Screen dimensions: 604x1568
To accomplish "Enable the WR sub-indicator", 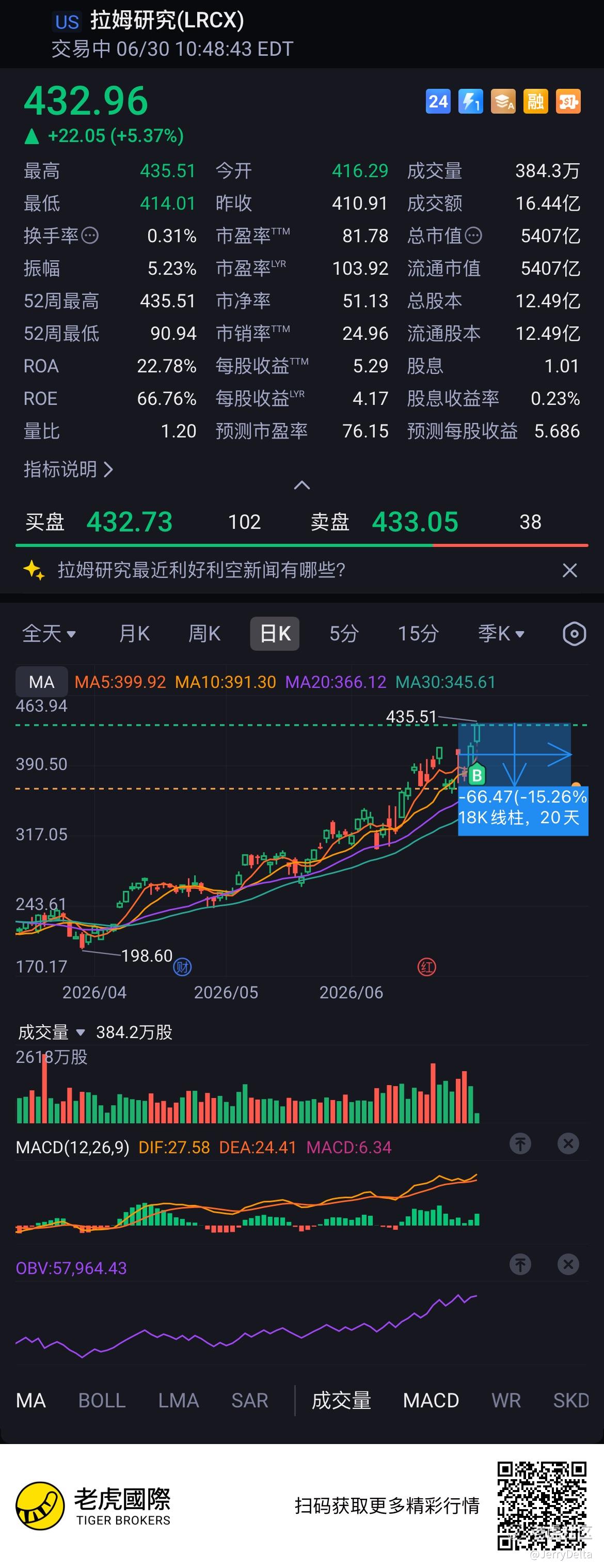I will click(506, 1401).
